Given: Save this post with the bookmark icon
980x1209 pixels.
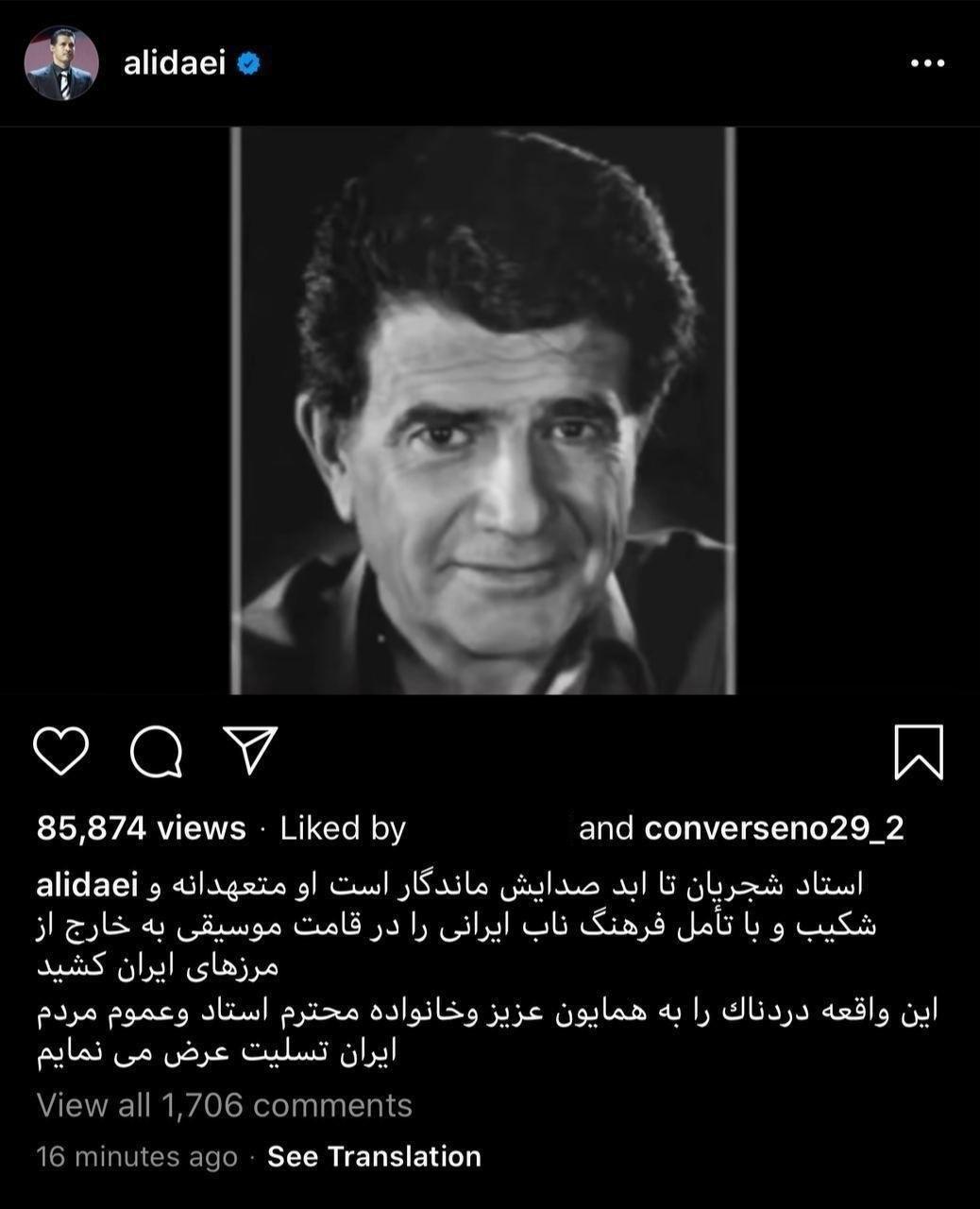Looking at the screenshot, I should (918, 752).
